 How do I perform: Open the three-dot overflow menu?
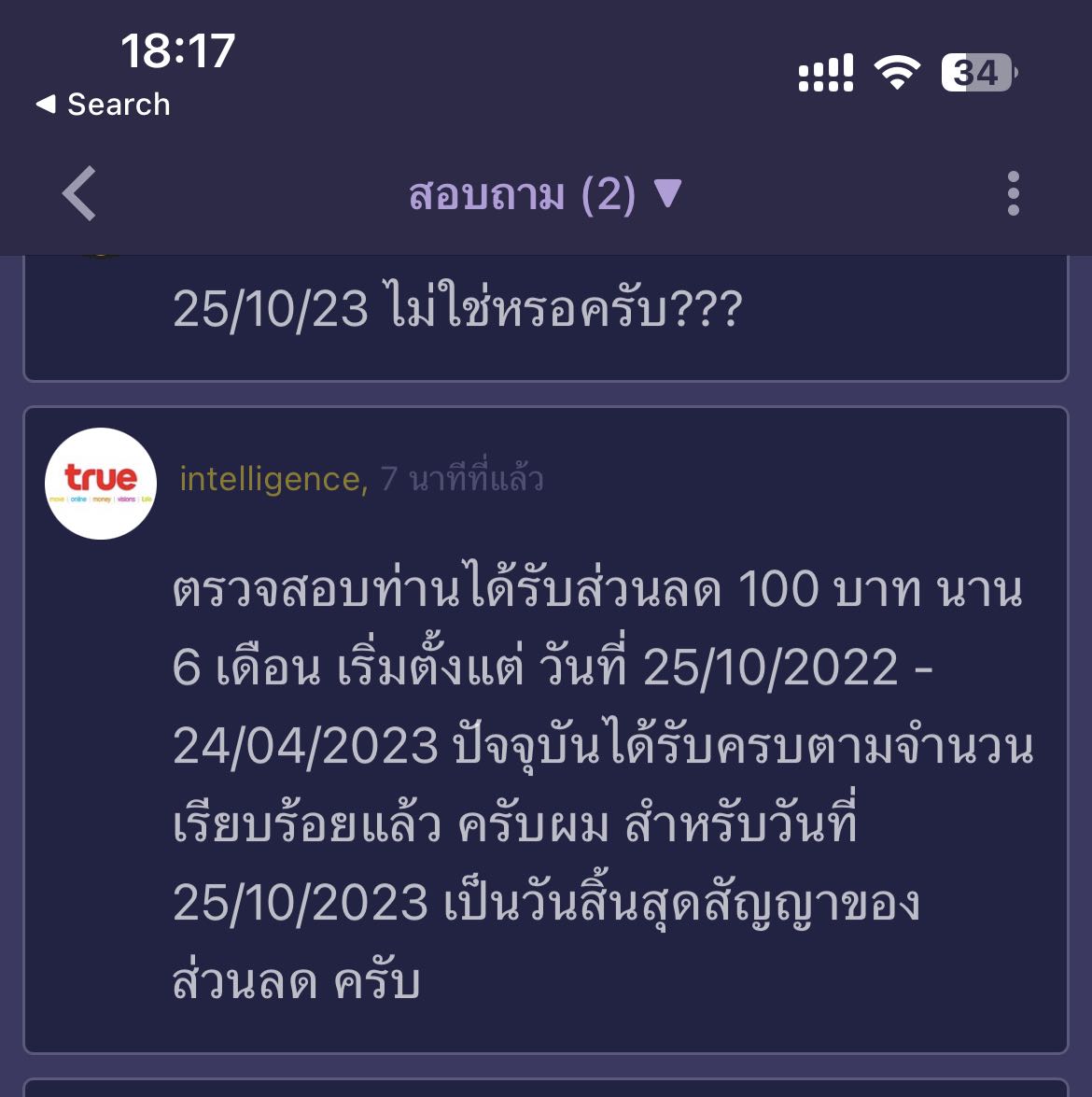tap(1013, 194)
